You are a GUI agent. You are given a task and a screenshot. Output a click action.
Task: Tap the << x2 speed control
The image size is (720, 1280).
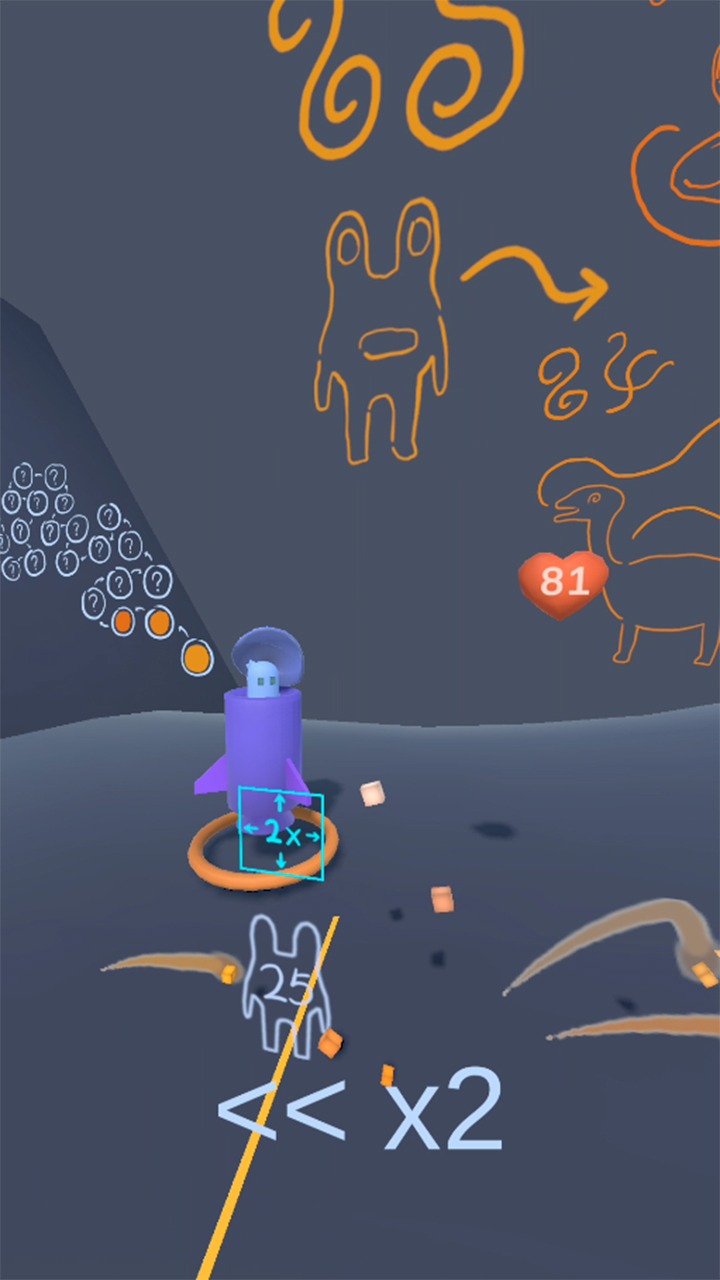click(358, 1108)
